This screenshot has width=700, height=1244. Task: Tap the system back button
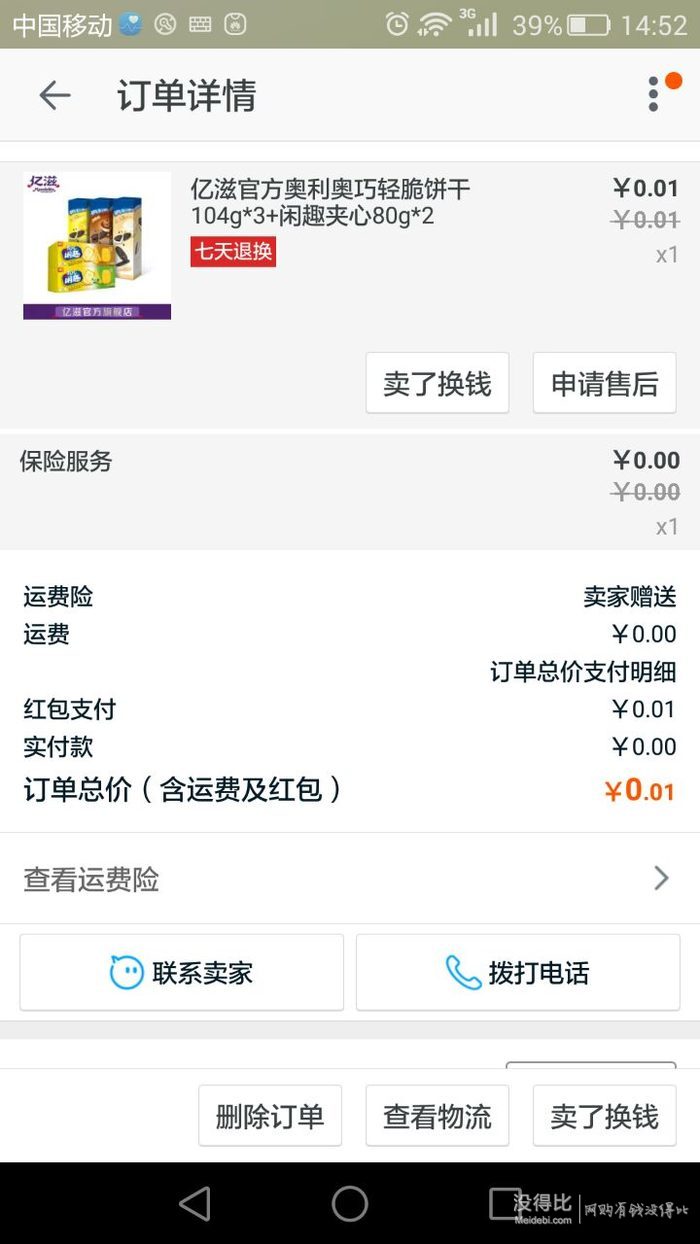click(x=195, y=1204)
